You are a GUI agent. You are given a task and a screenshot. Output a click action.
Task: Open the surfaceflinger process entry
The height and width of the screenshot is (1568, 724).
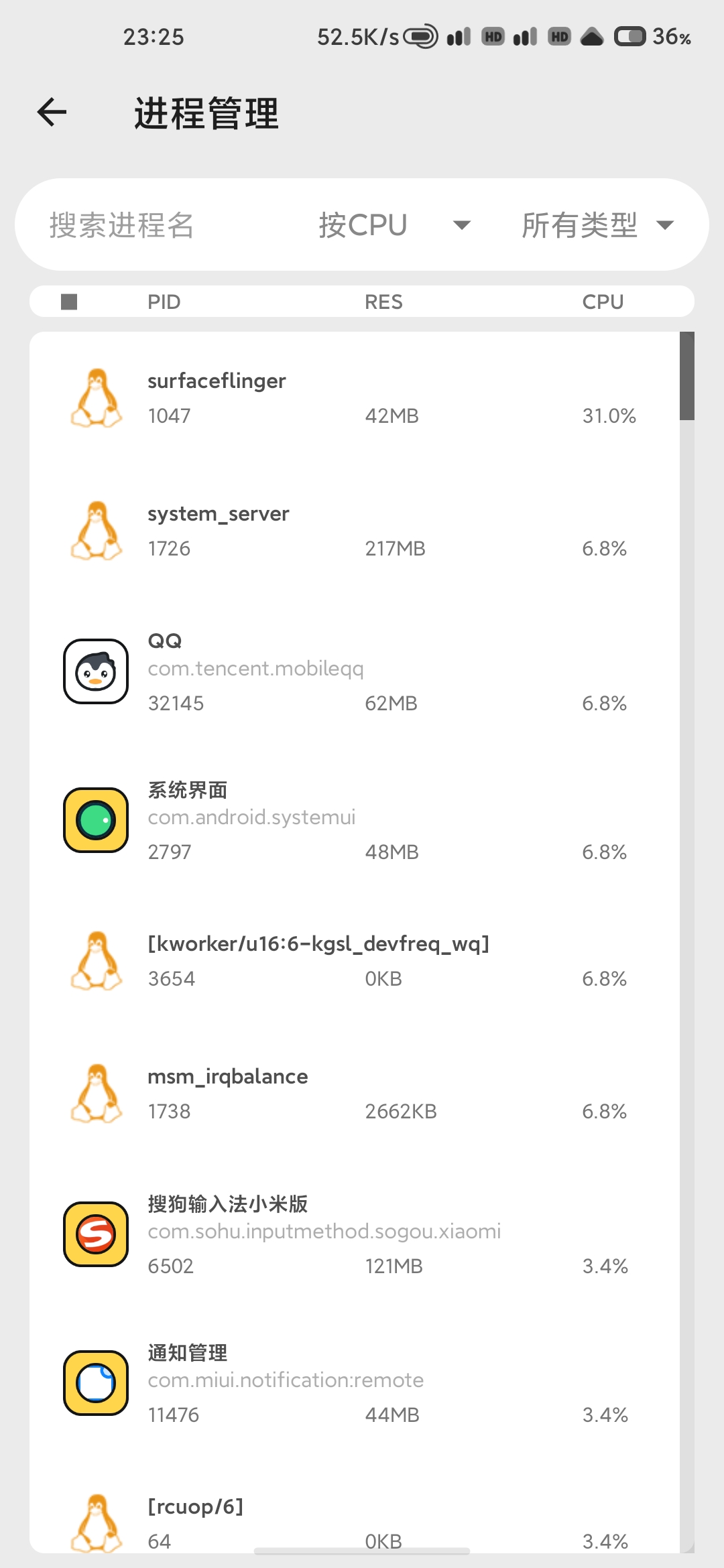click(x=355, y=398)
